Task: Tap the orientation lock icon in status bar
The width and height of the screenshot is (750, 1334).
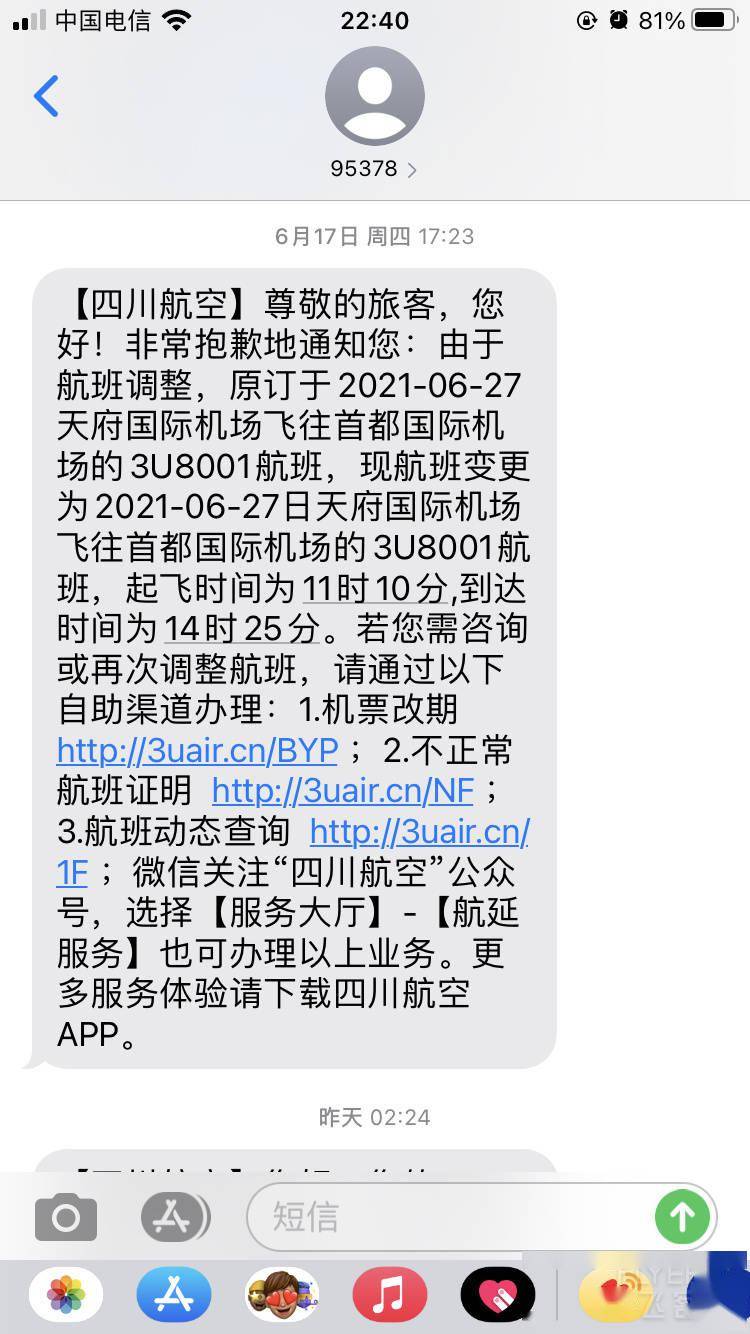Action: [x=586, y=20]
